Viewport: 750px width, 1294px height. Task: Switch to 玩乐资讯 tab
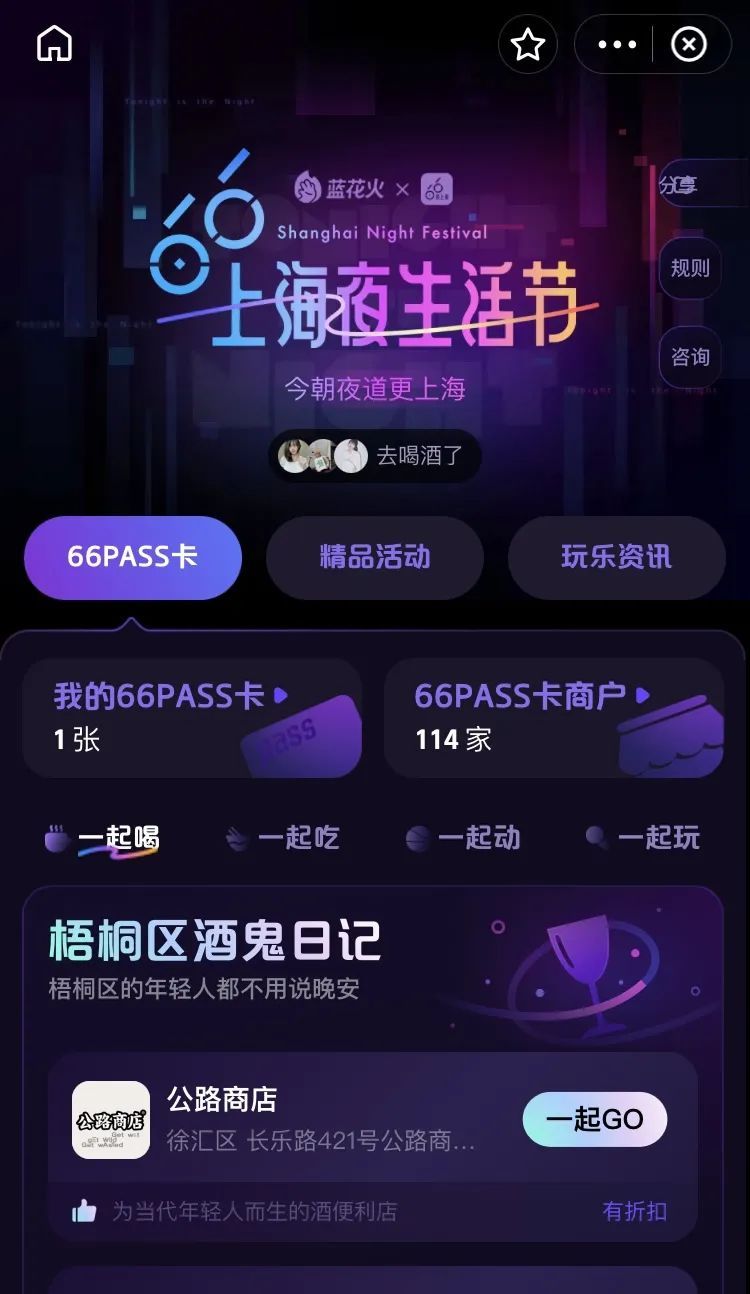616,557
